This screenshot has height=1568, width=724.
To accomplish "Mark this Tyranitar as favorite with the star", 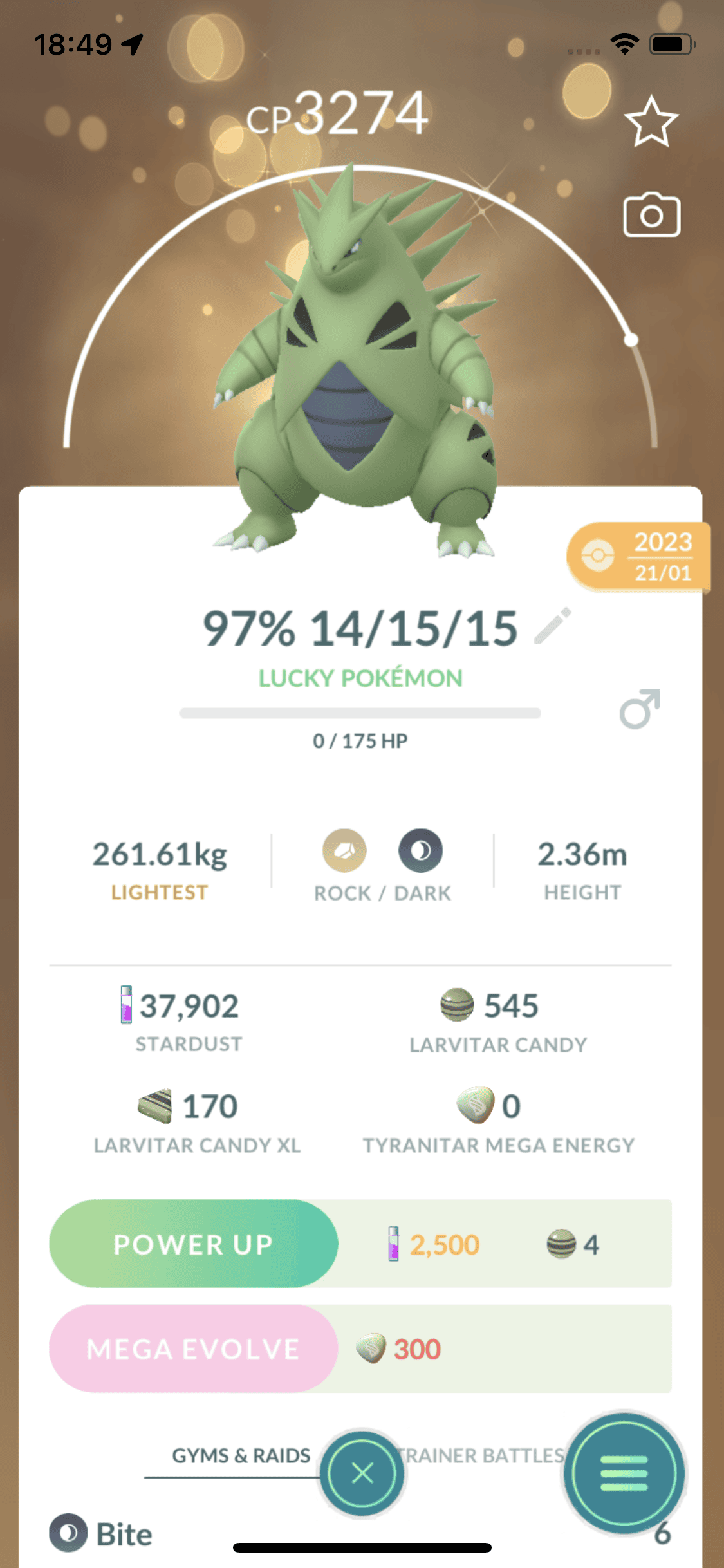I will click(651, 122).
